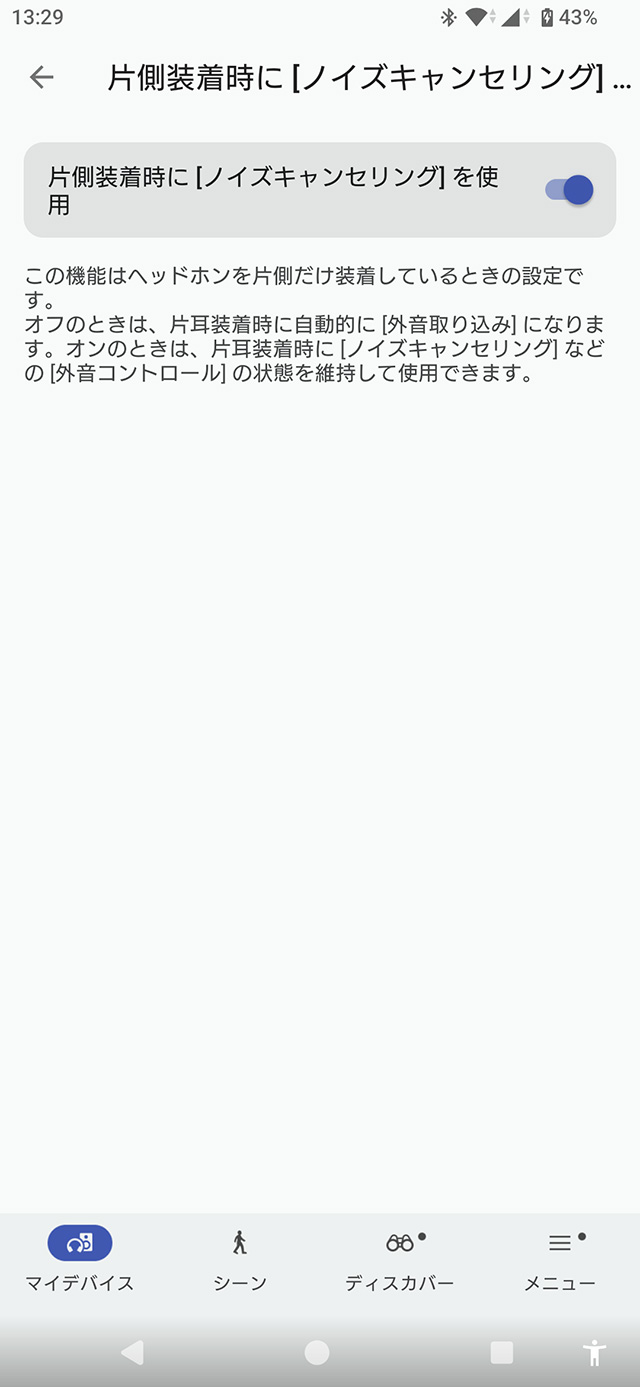Open recent apps with the square button
The height and width of the screenshot is (1387, 640).
click(502, 1352)
